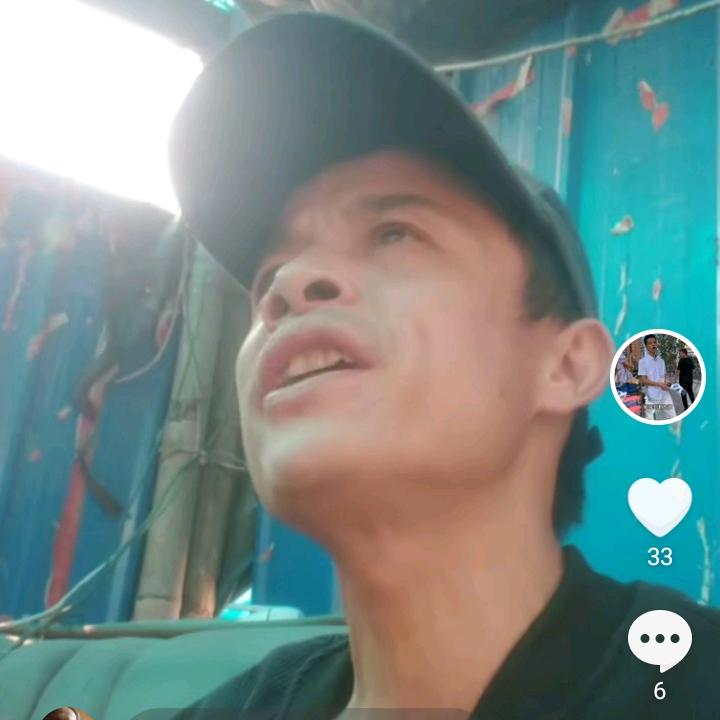
Task: Open the comments bubble
Action: coord(659,641)
